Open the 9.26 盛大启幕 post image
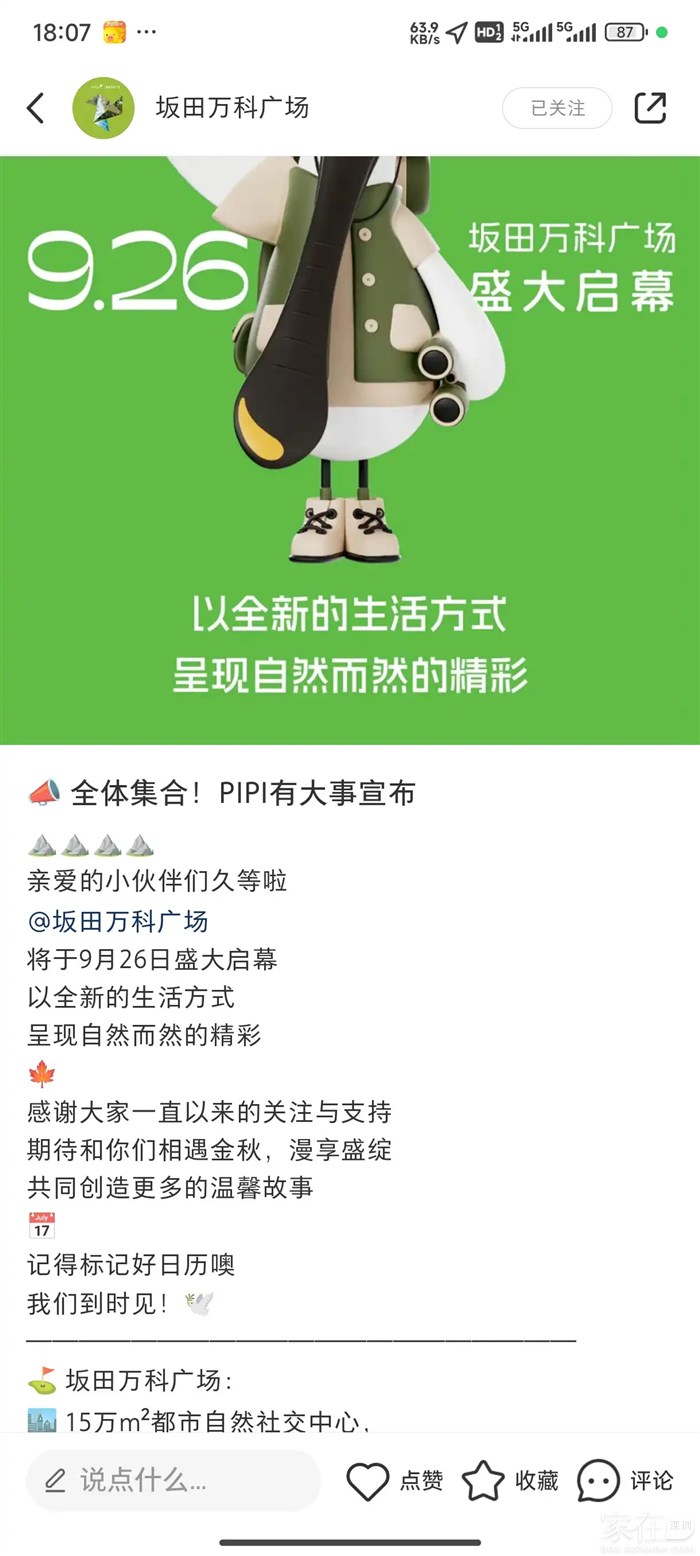This screenshot has width=700, height=1556. tap(350, 450)
